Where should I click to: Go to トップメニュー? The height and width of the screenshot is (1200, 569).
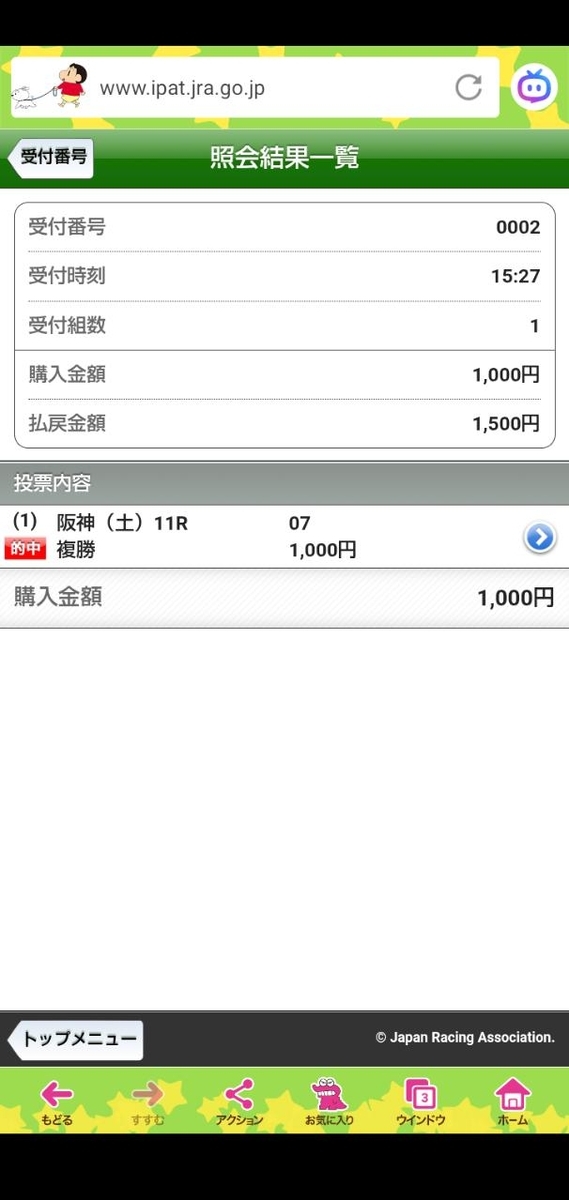click(76, 1040)
